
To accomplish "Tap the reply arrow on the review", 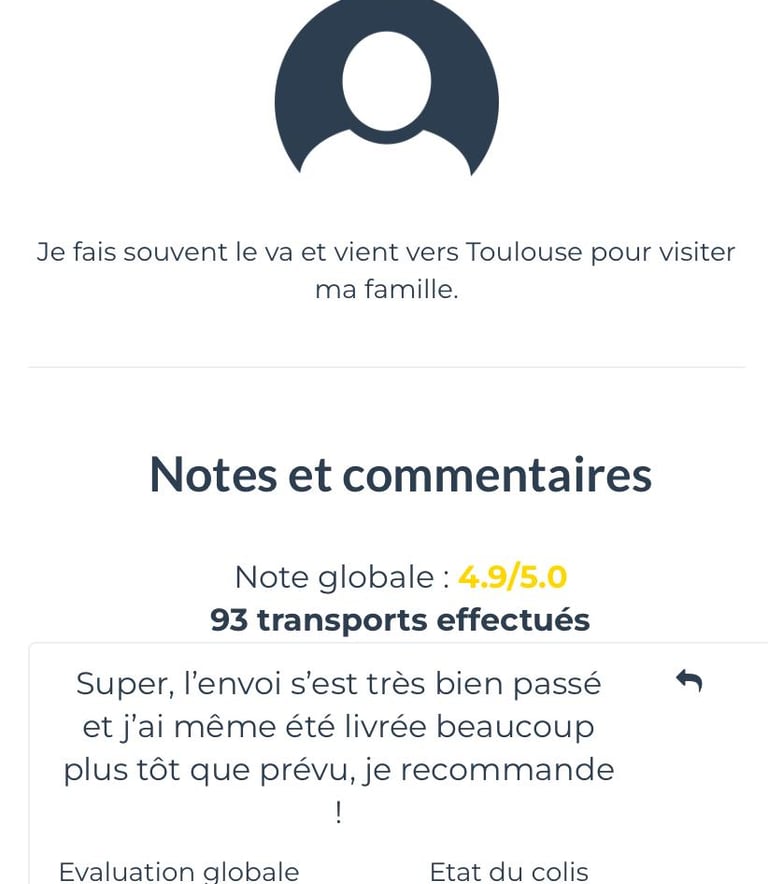I will [689, 681].
